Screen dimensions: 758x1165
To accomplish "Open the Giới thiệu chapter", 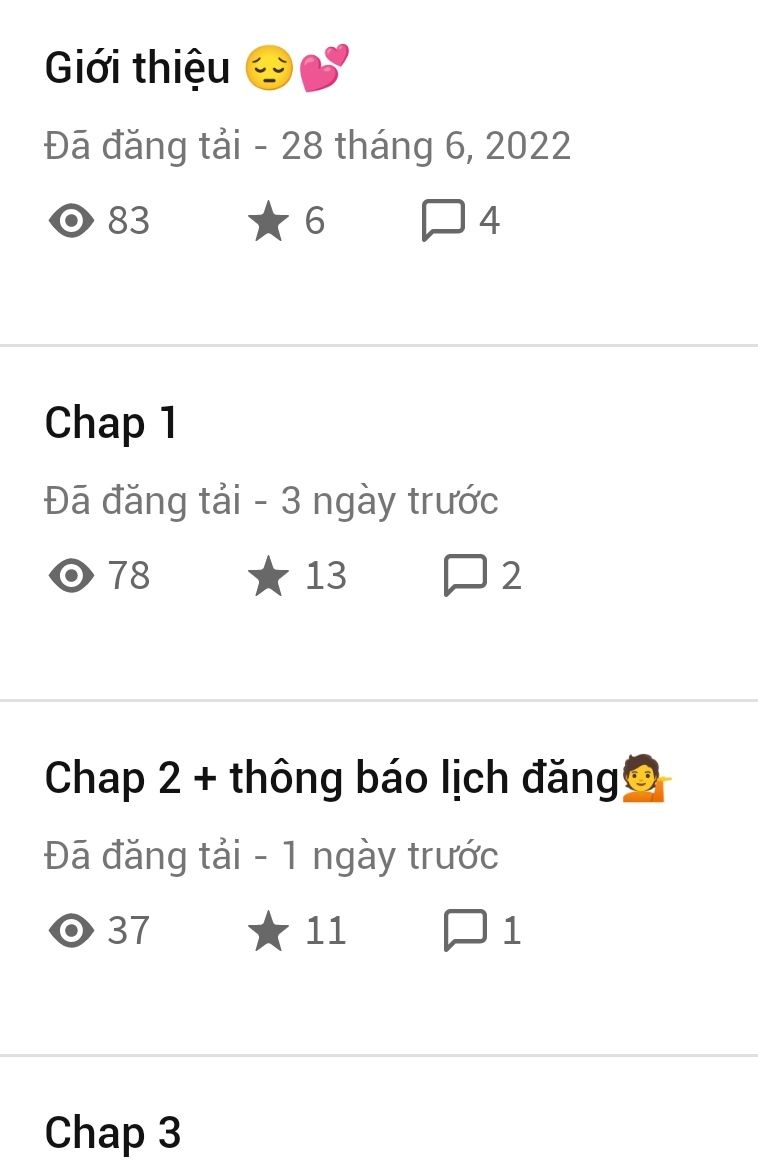I will coord(138,70).
